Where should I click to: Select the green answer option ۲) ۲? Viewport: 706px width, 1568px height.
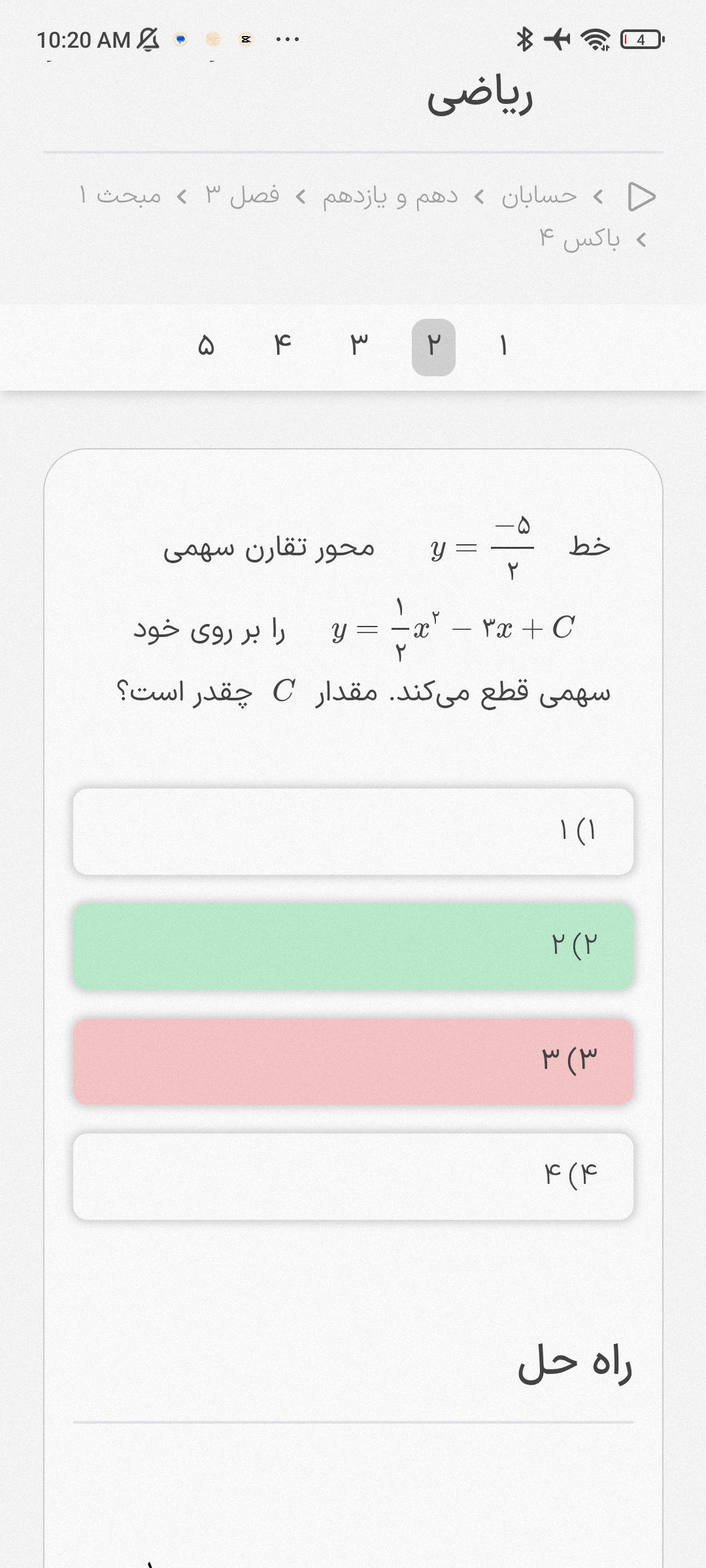pyautogui.click(x=353, y=946)
